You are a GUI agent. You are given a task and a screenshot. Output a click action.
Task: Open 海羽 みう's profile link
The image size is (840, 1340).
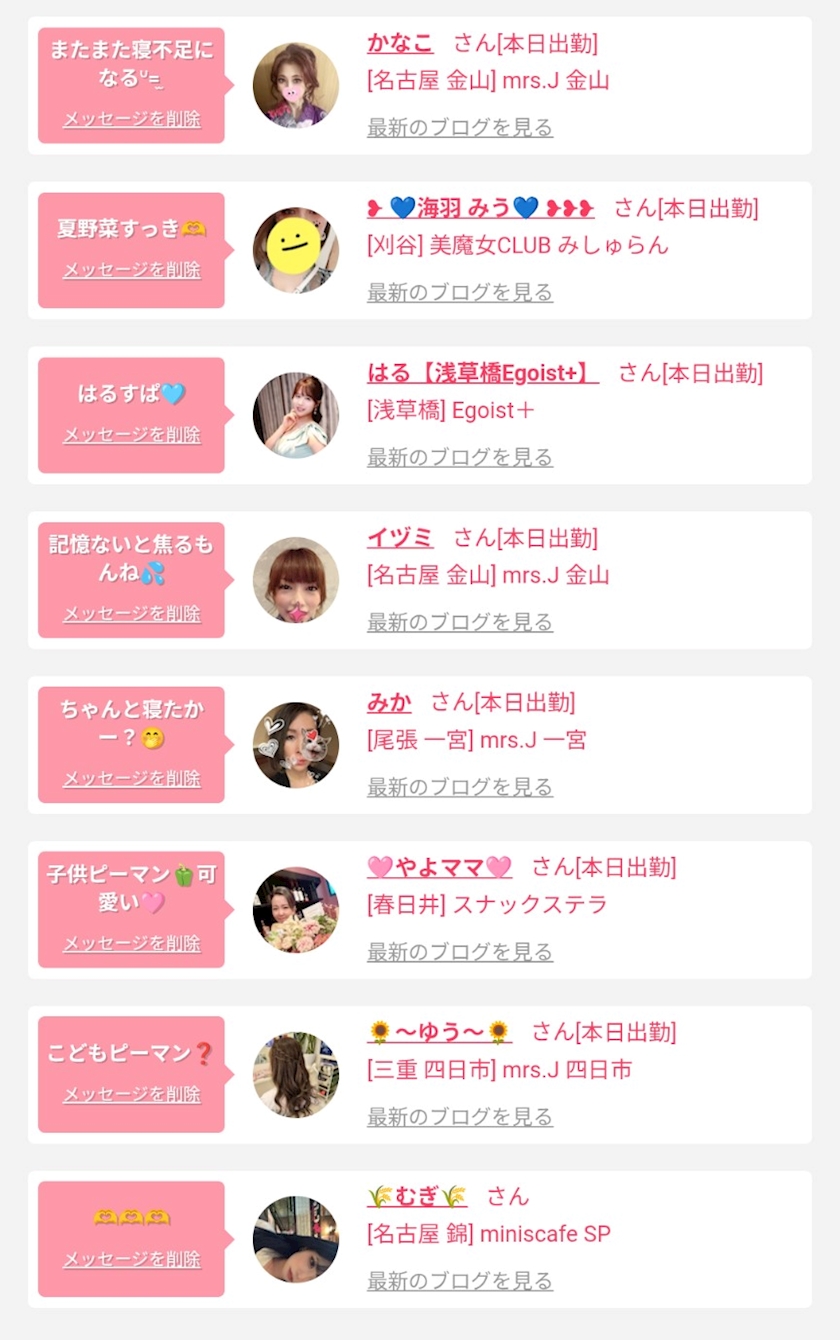[480, 208]
